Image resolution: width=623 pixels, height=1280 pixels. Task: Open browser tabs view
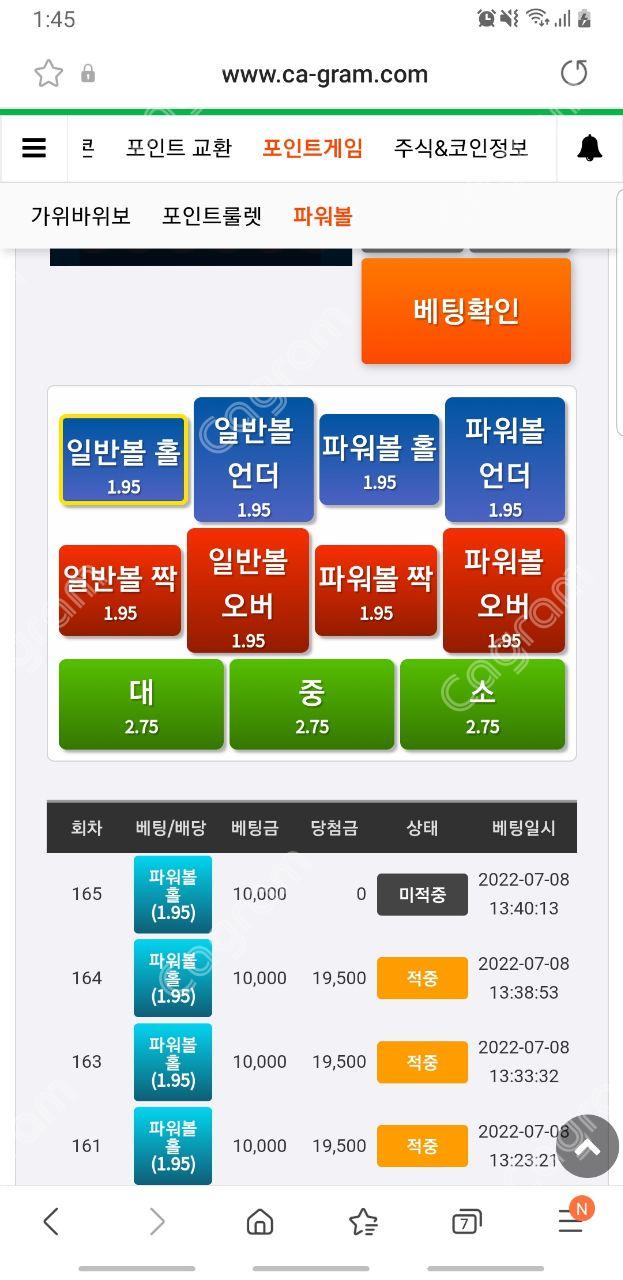pyautogui.click(x=465, y=1222)
